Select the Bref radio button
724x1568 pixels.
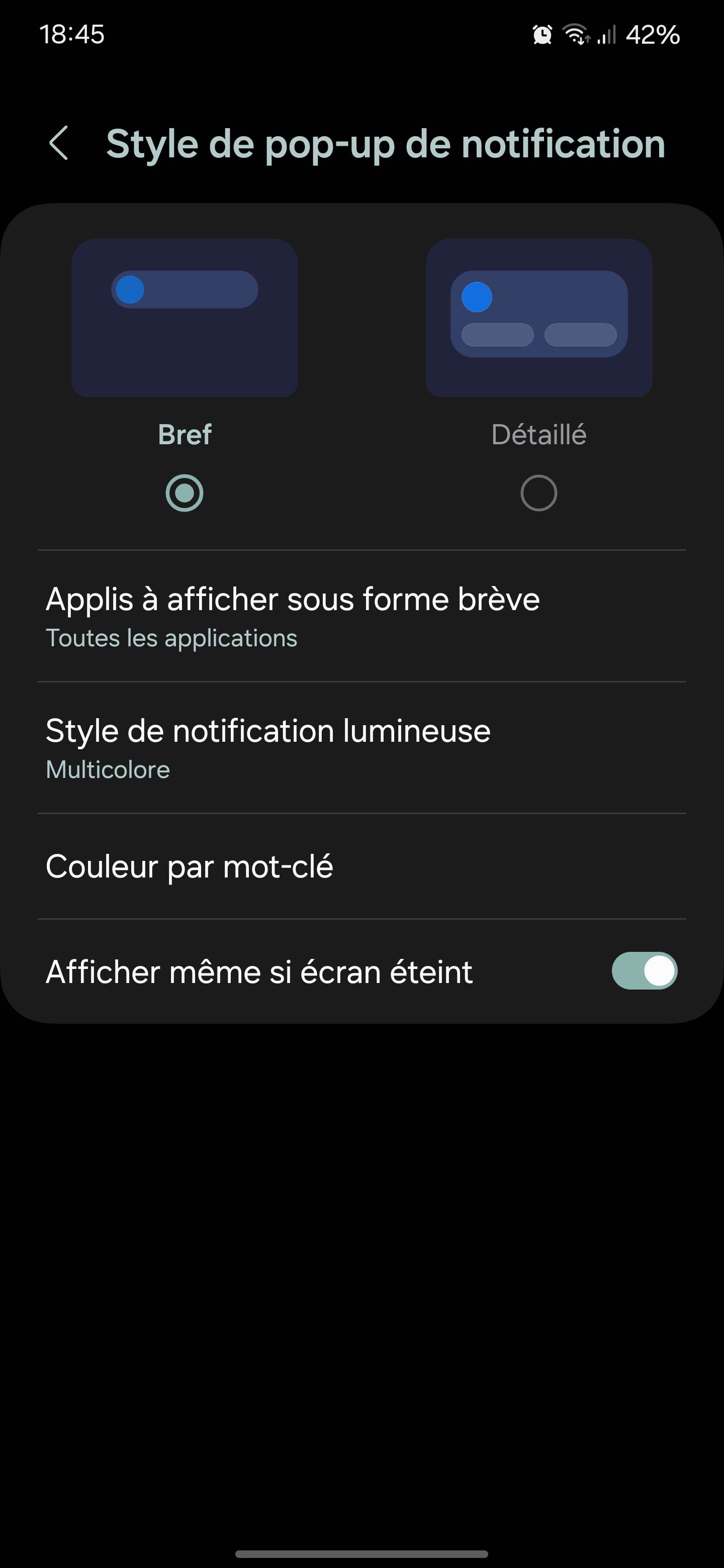(x=185, y=493)
